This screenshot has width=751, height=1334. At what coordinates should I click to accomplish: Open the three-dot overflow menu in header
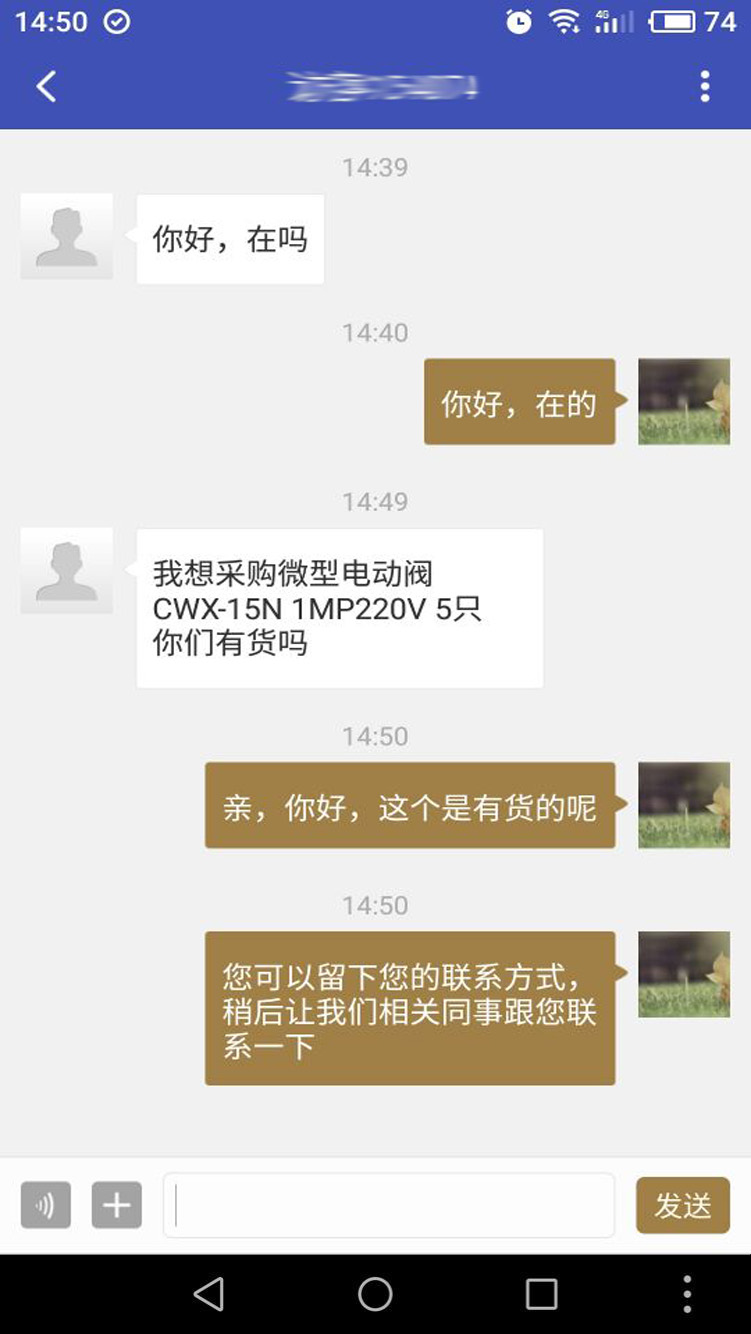pos(705,86)
